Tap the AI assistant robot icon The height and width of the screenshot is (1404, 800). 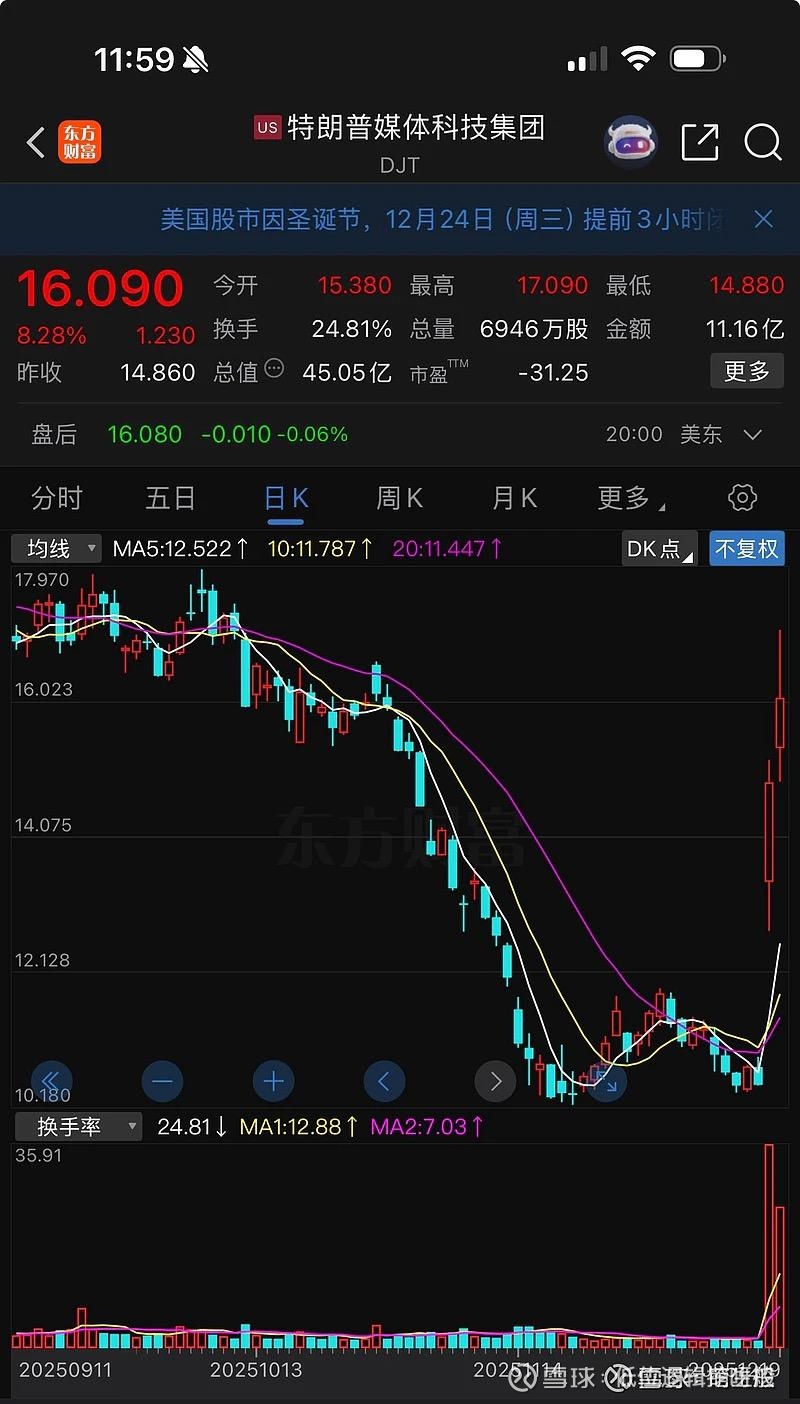pos(630,142)
